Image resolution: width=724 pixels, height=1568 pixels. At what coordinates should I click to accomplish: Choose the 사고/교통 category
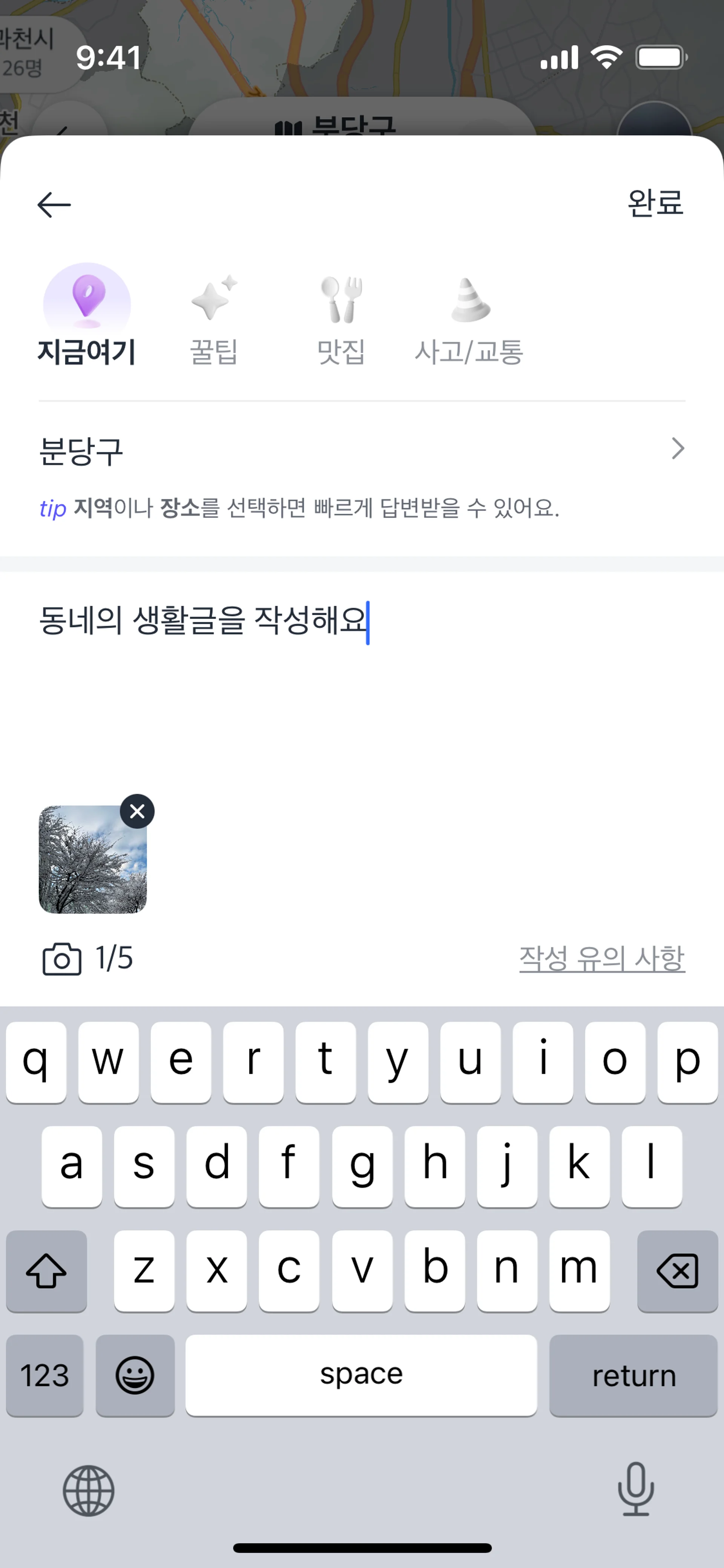[x=469, y=319]
